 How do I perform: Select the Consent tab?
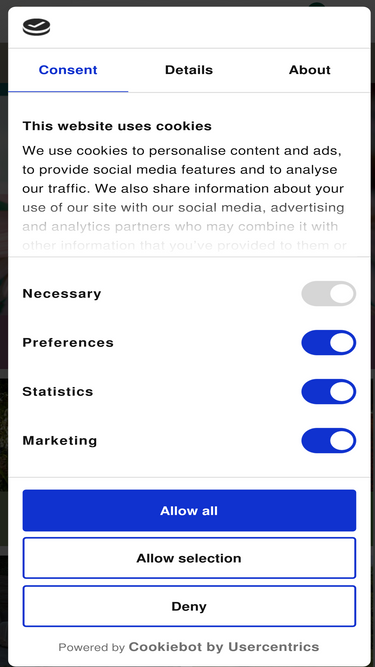68,70
